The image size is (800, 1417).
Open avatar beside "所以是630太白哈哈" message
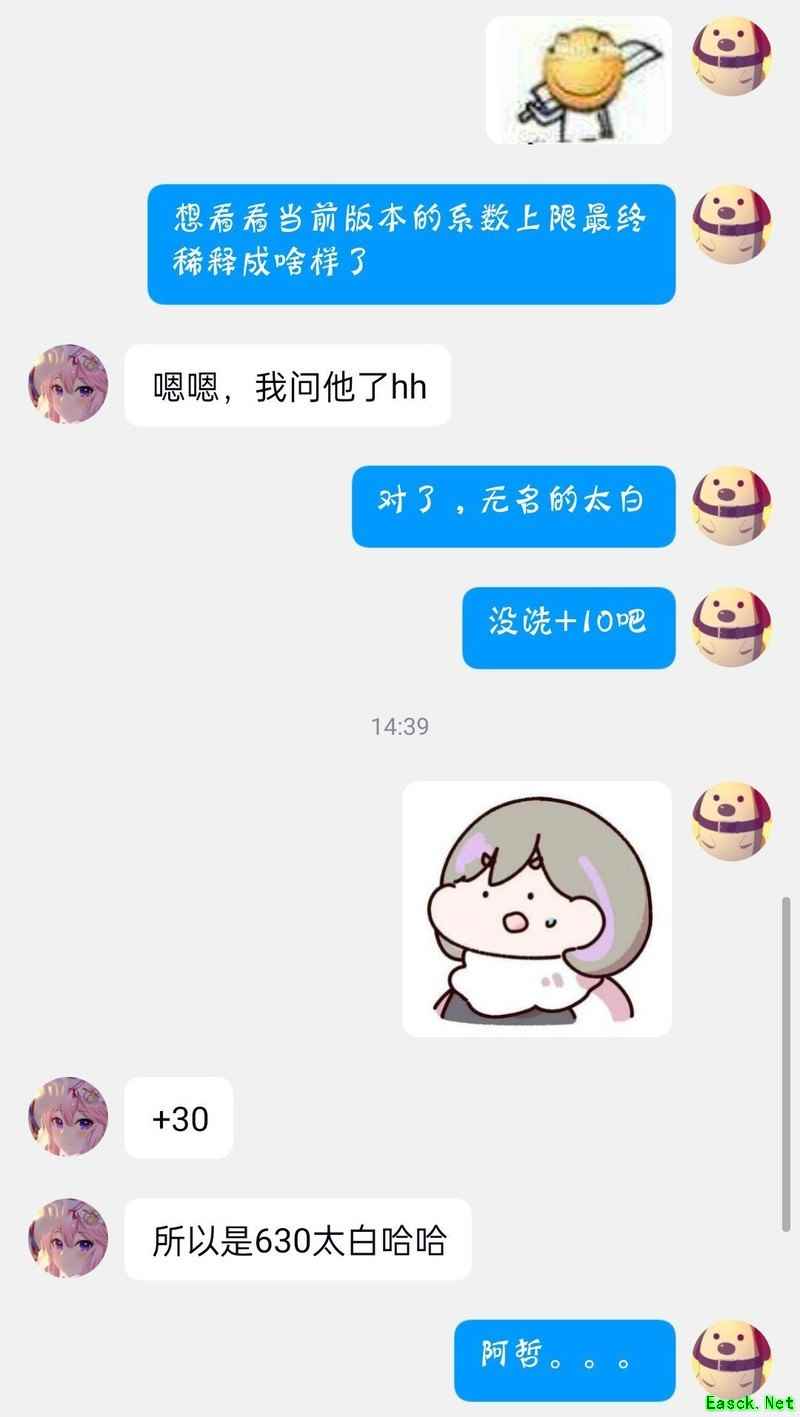(68, 1238)
